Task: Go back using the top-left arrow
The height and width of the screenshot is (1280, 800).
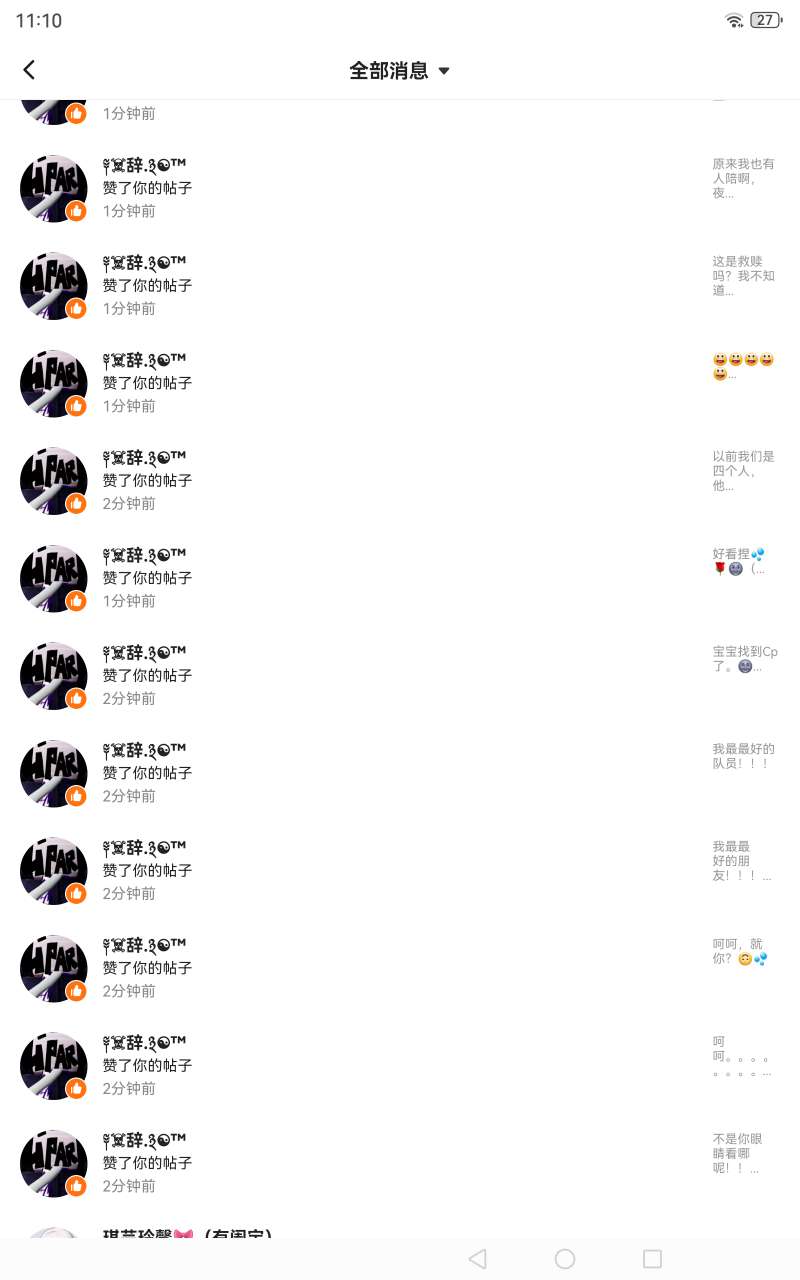Action: click(29, 69)
